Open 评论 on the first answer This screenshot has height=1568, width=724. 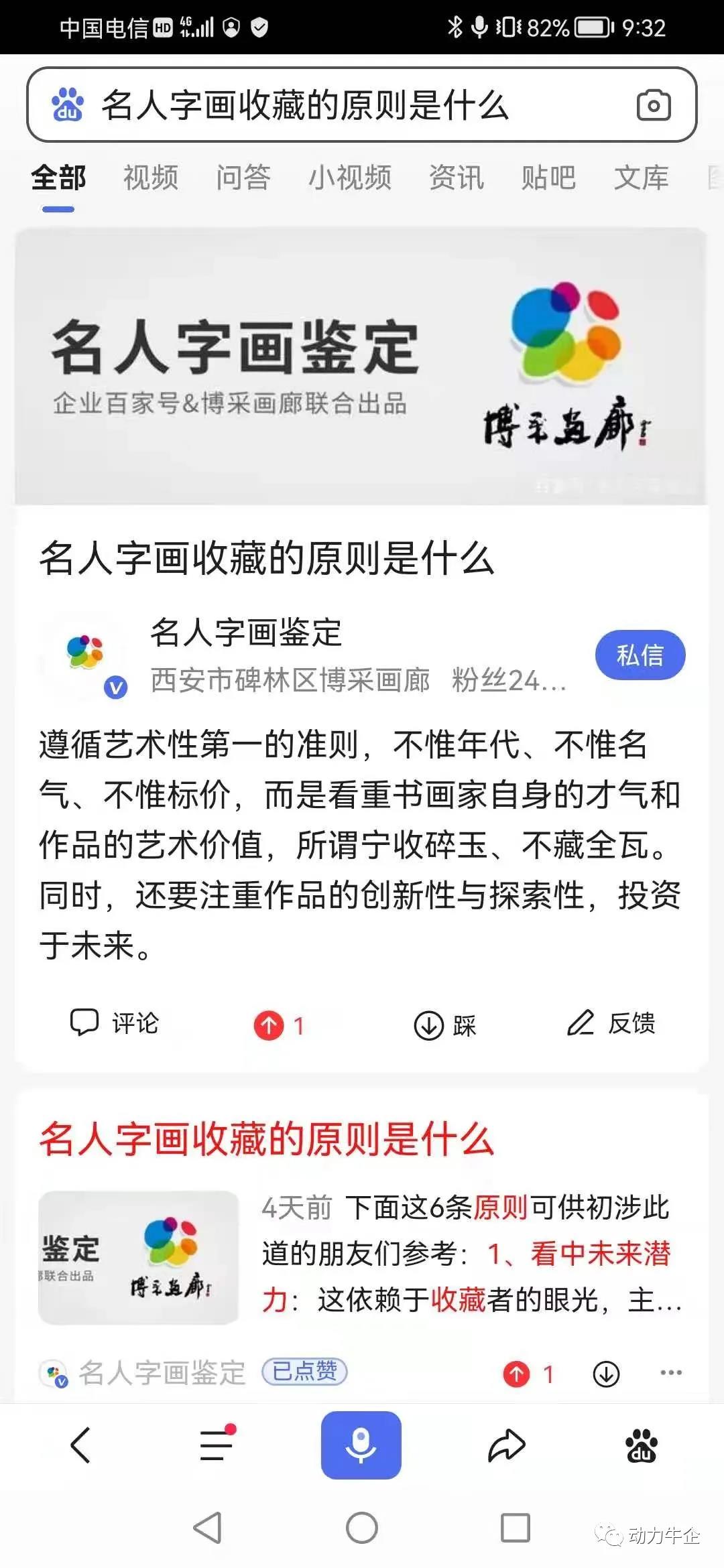pyautogui.click(x=115, y=1023)
